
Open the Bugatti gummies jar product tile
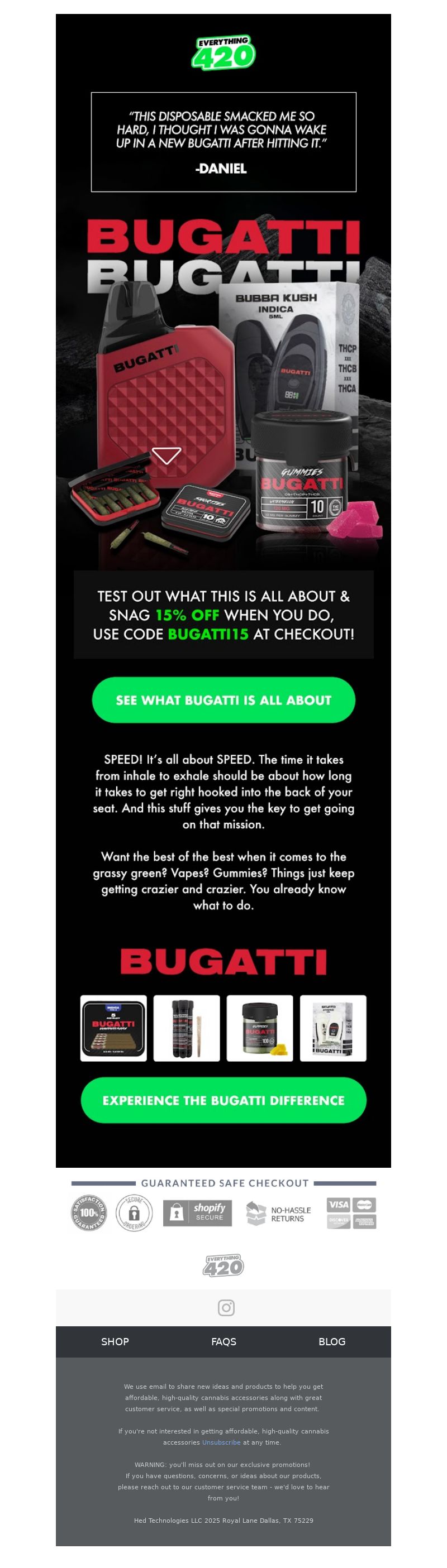[259, 1028]
